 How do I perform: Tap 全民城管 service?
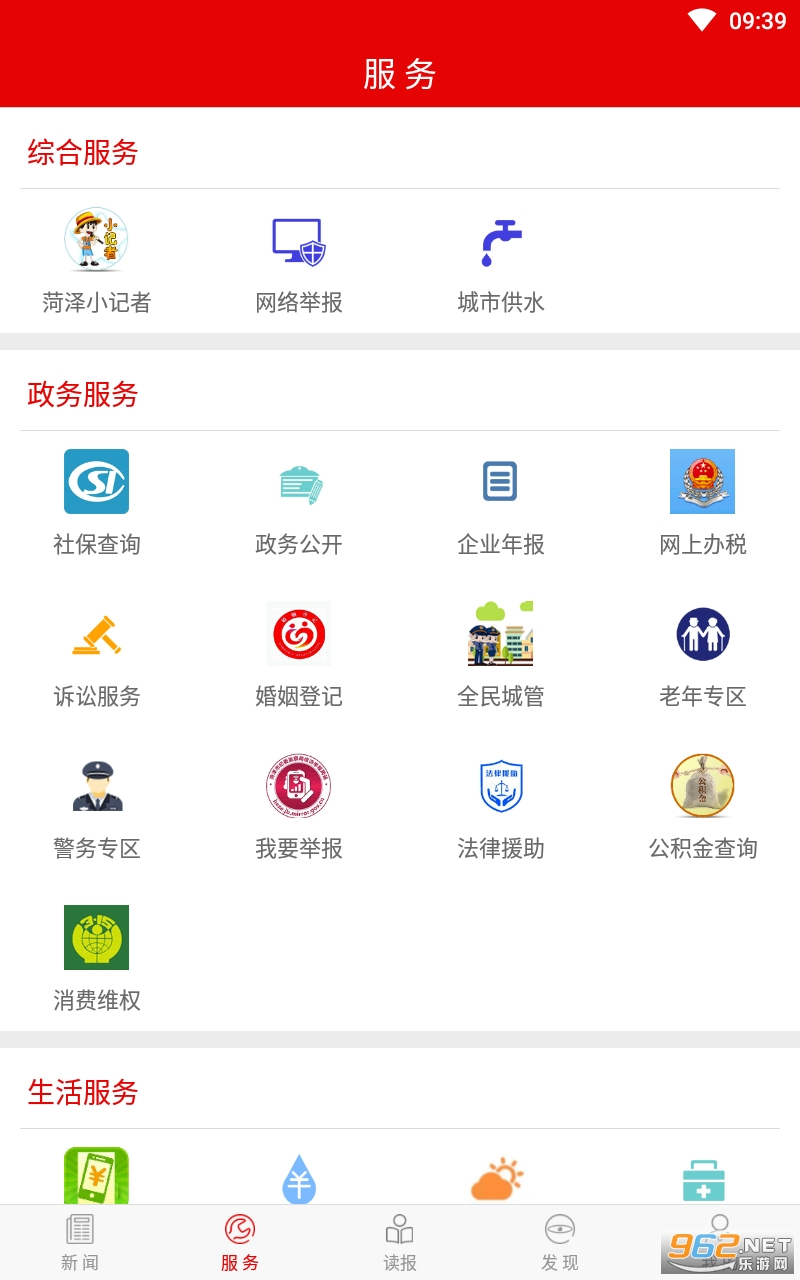click(500, 635)
